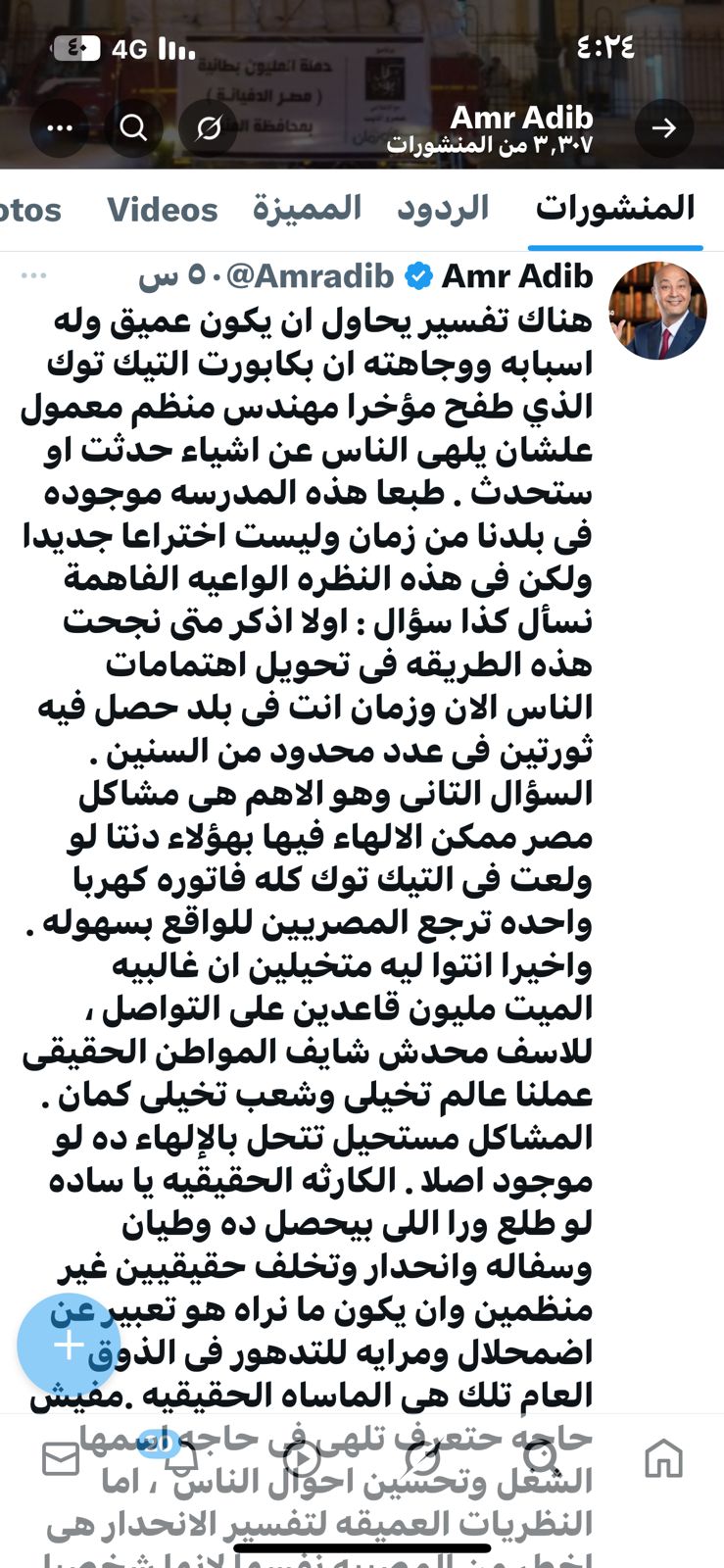Open the notifications bell
This screenshot has height=1568, width=724.
click(181, 1458)
